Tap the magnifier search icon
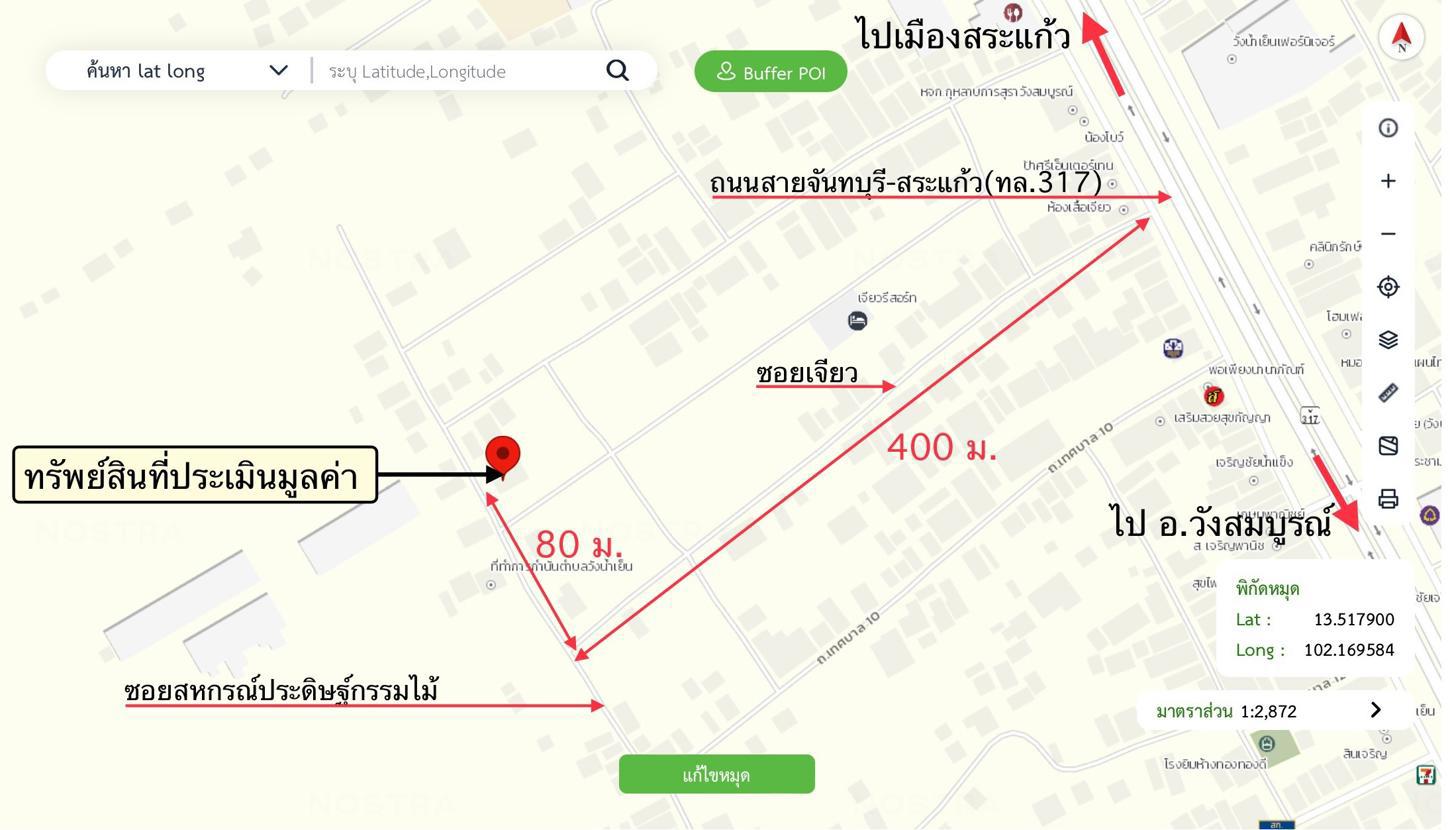The height and width of the screenshot is (830, 1450). coord(618,70)
